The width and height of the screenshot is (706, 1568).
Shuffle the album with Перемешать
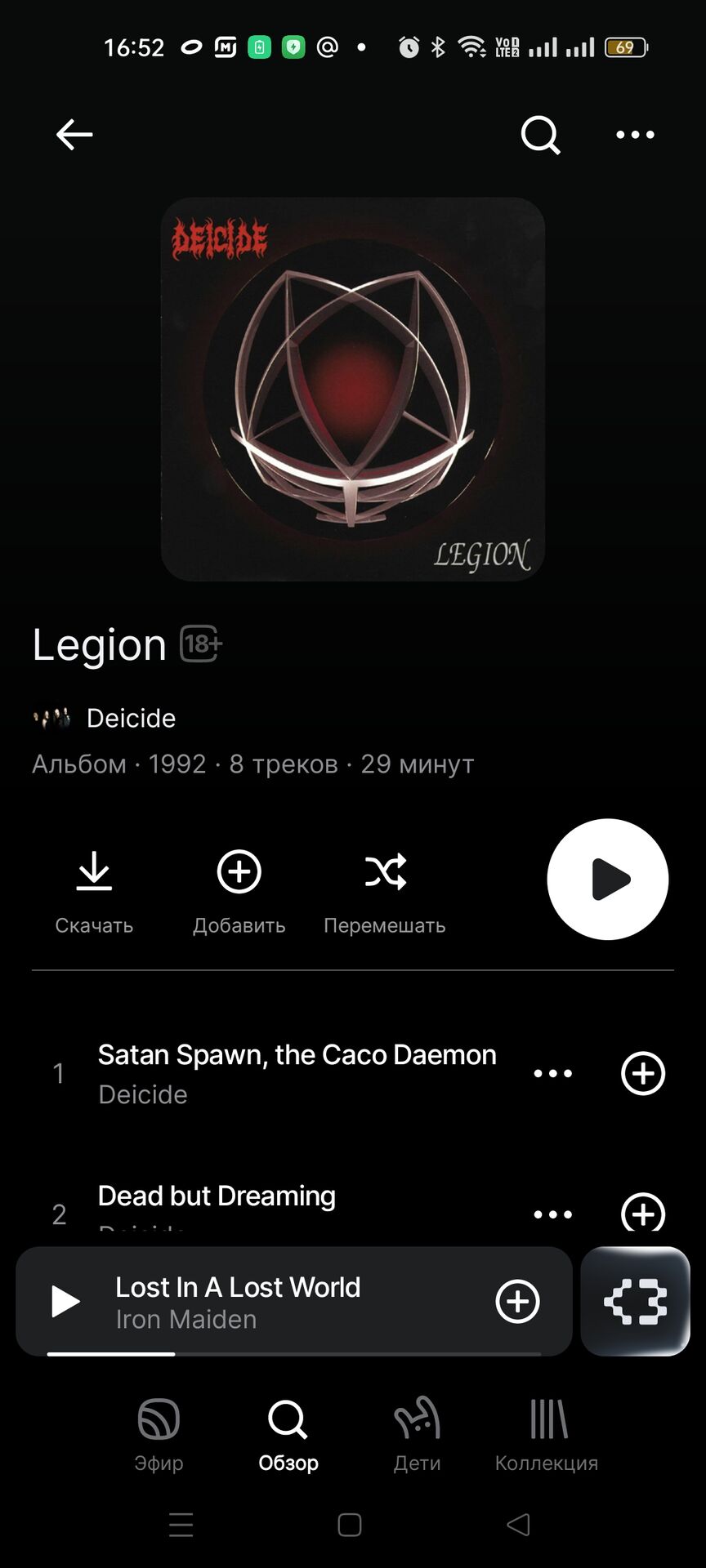[384, 893]
